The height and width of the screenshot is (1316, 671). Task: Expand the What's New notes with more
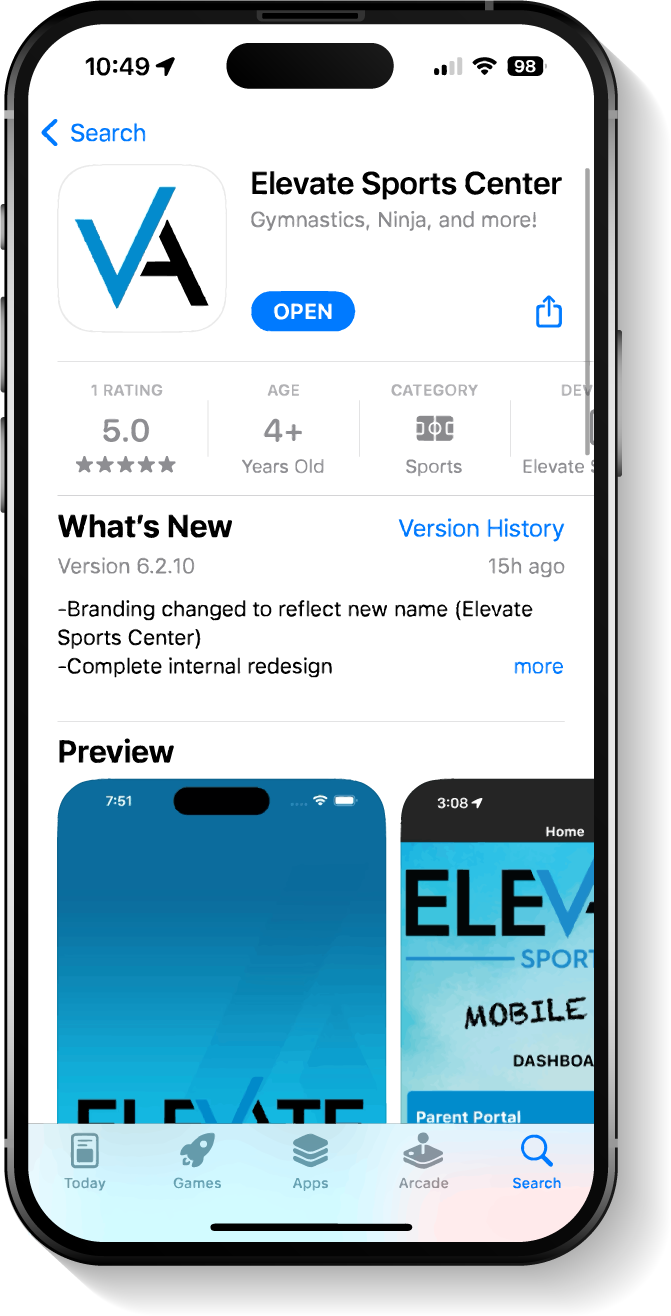point(538,666)
